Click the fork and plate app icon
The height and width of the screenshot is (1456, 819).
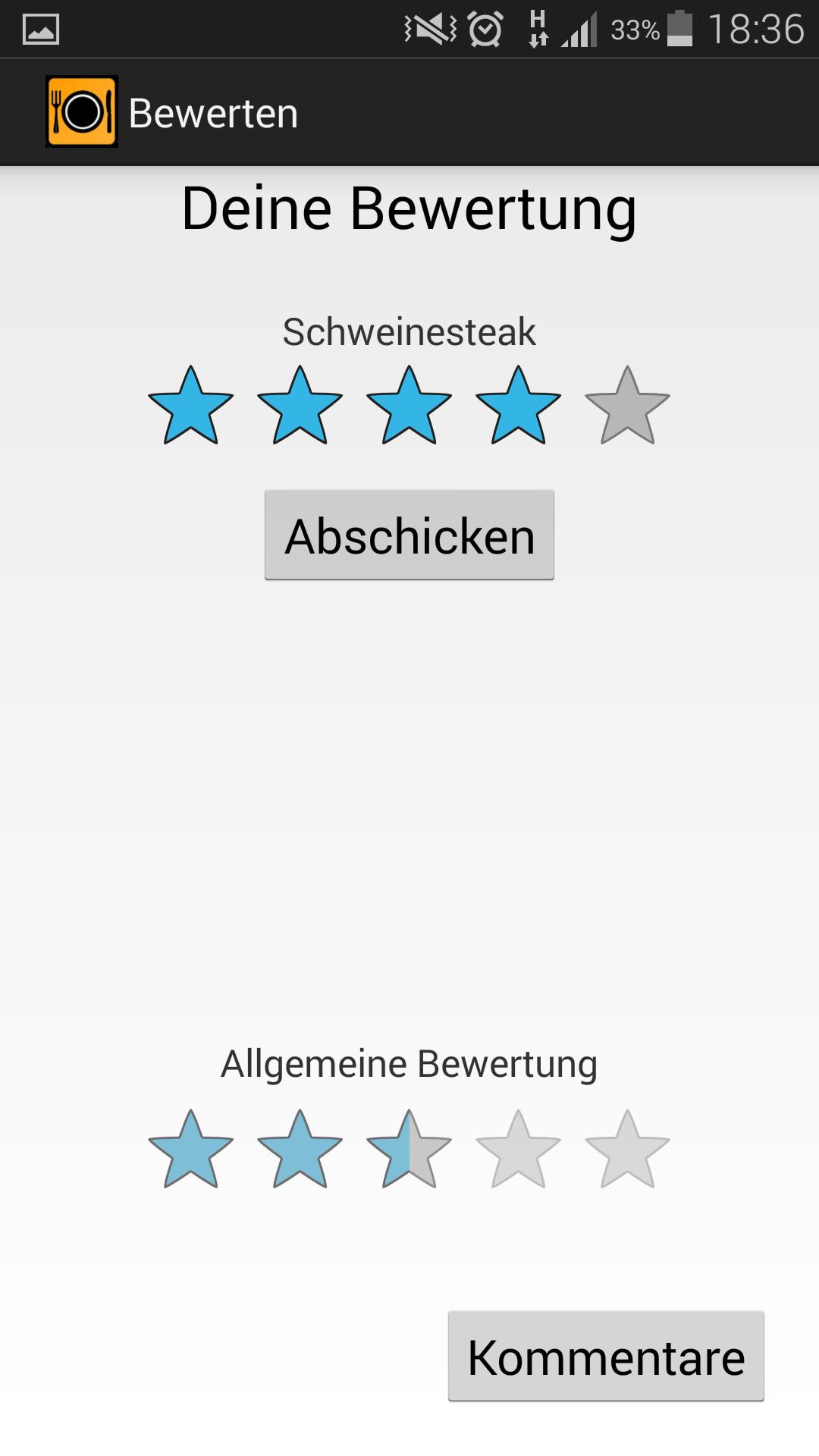81,111
